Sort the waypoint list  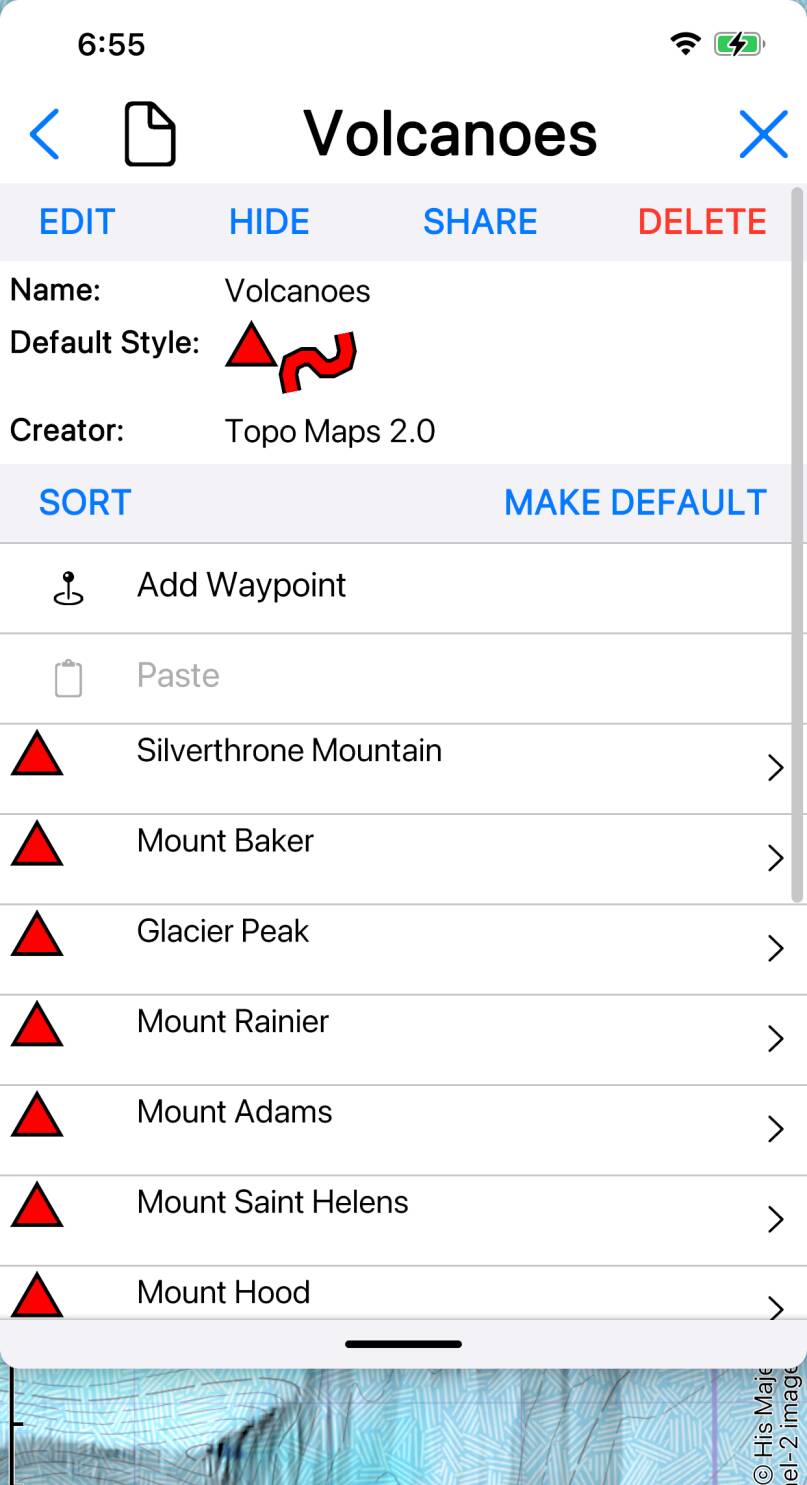click(85, 502)
